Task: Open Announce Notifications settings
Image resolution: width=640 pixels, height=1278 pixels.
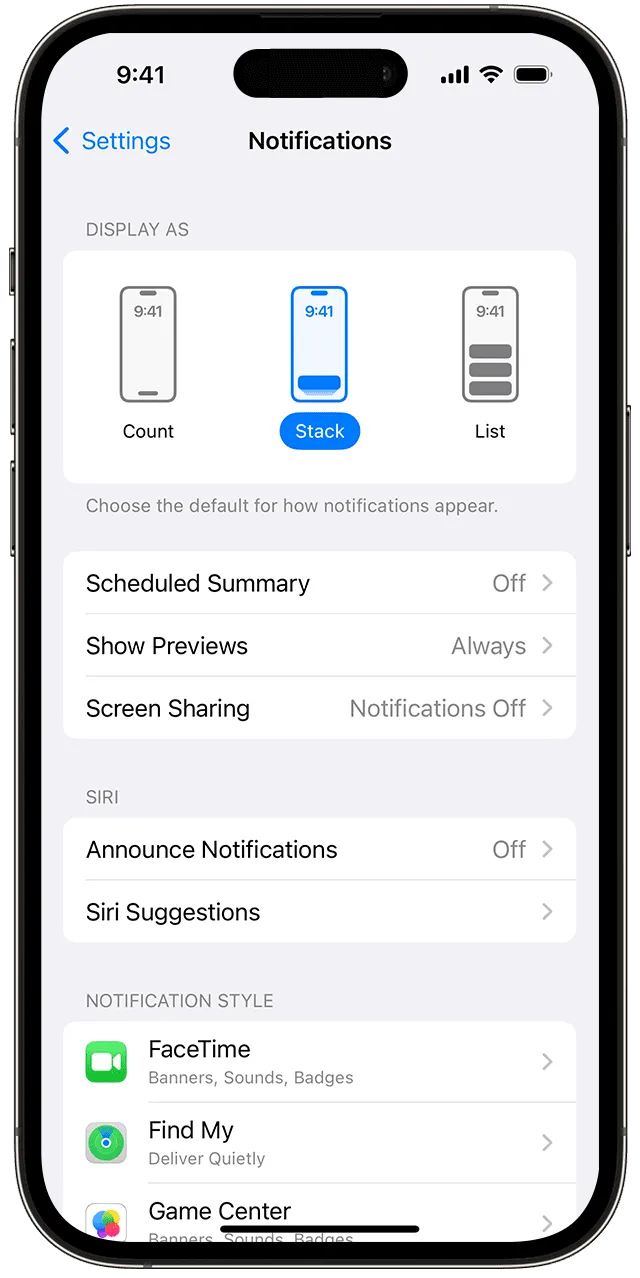Action: click(x=319, y=849)
